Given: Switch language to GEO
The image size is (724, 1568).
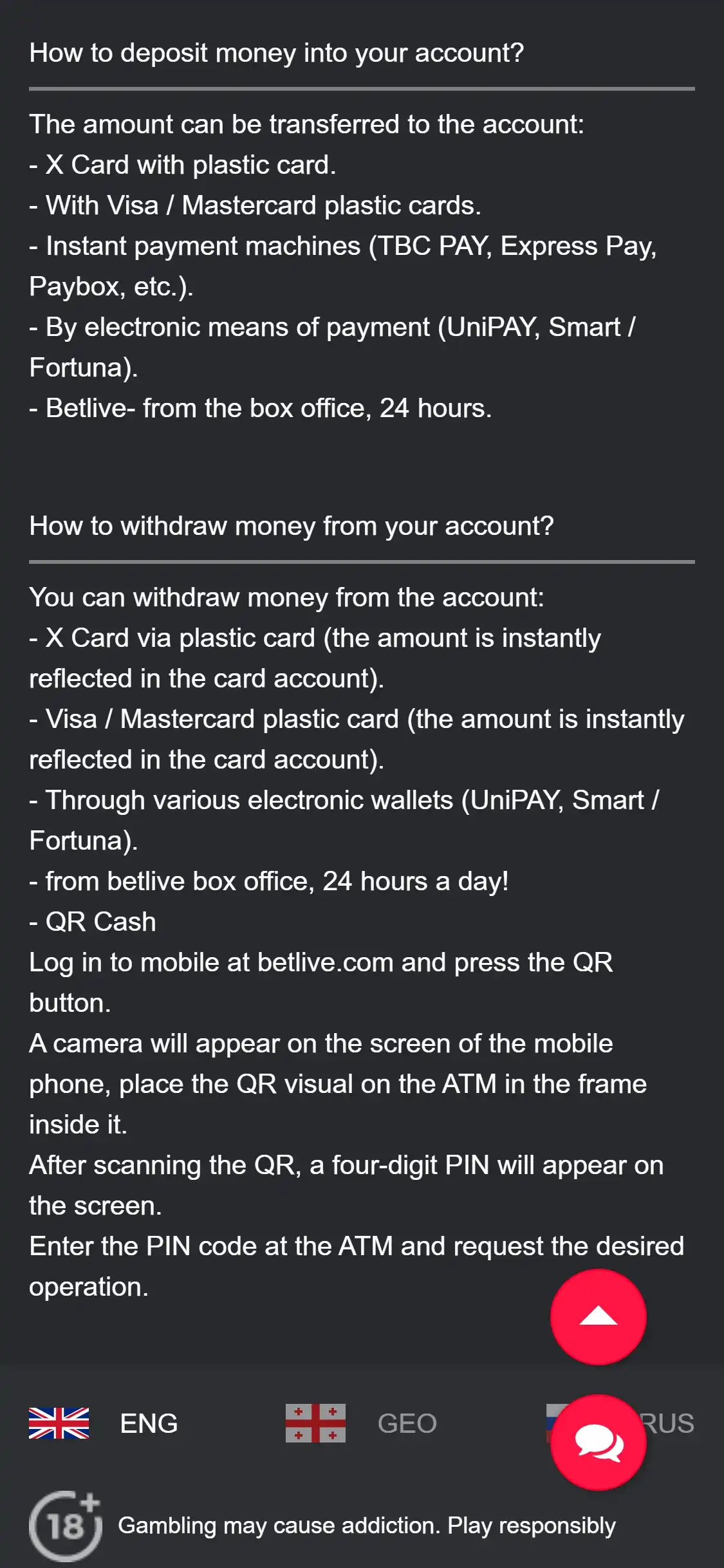Looking at the screenshot, I should [361, 1423].
